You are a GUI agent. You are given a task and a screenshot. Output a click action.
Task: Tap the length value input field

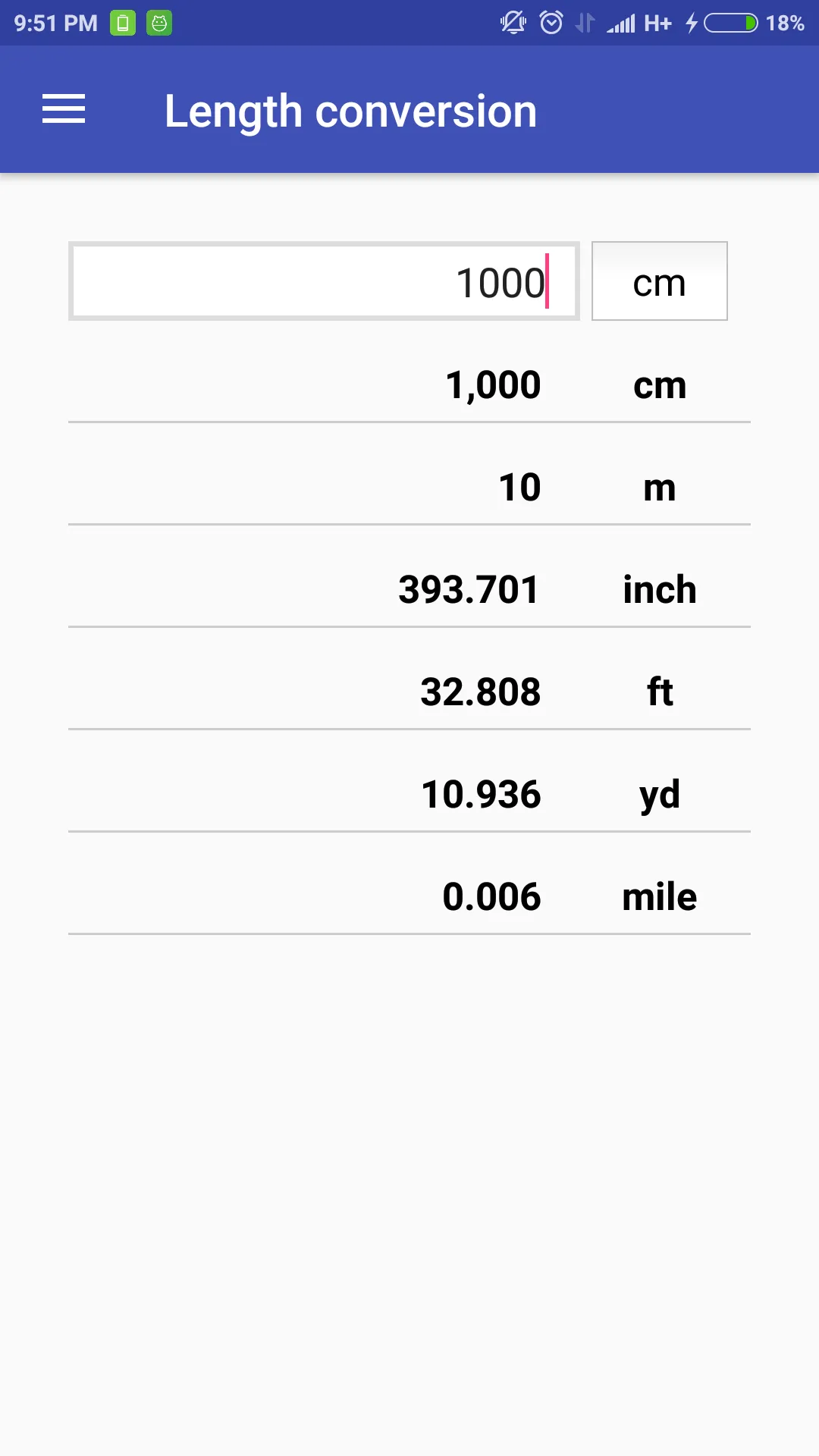pyautogui.click(x=324, y=281)
